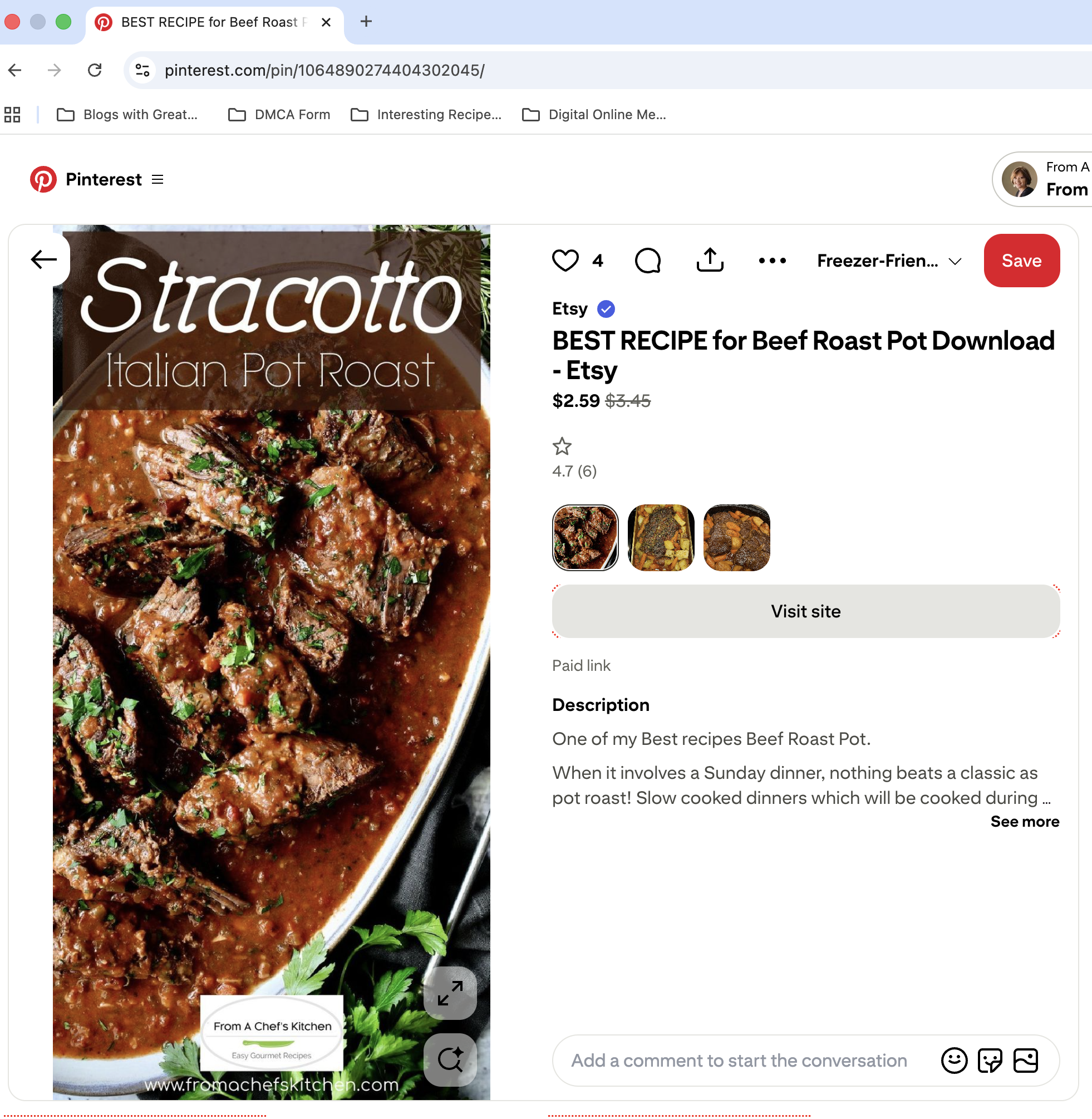Open Etsy's verified profile link

click(x=570, y=308)
